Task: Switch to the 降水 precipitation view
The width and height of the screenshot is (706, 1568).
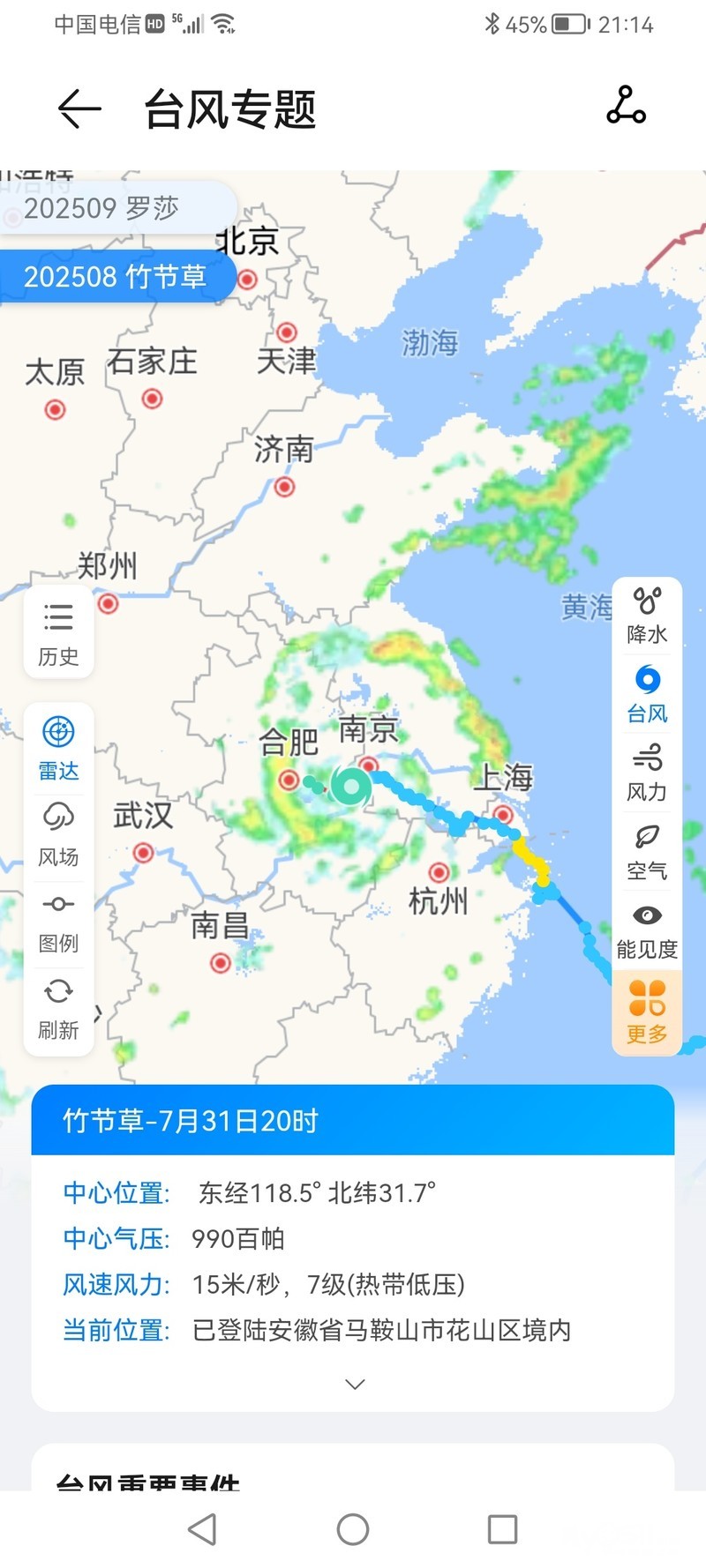Action: coord(647,616)
